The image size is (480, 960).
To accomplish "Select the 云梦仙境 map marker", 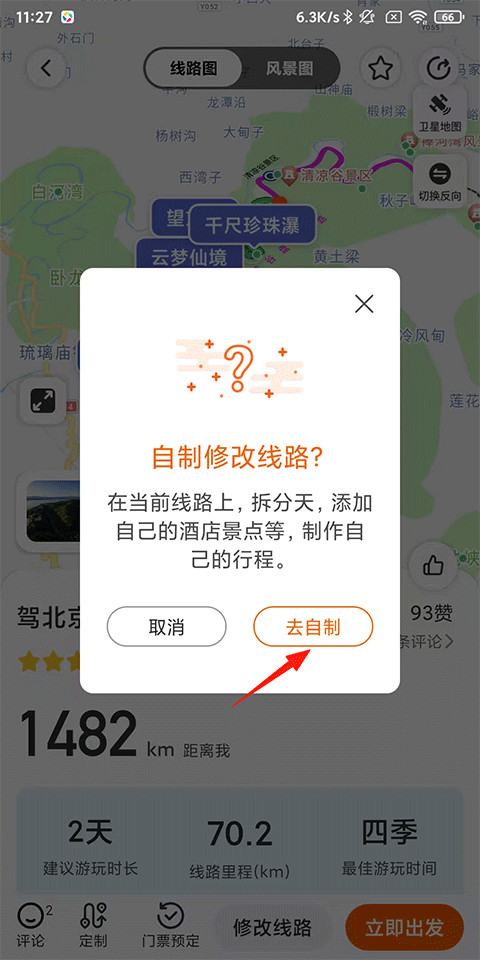I will [x=189, y=257].
